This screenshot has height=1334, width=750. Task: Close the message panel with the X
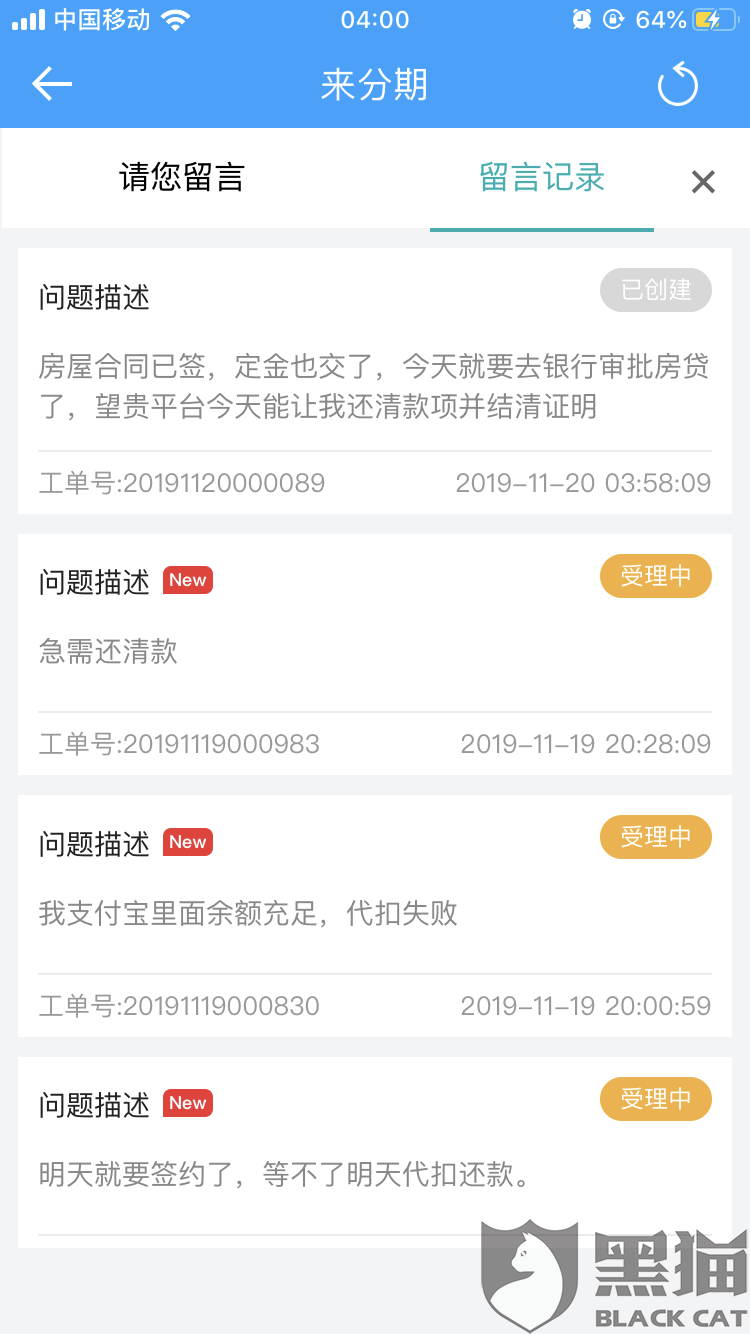703,181
